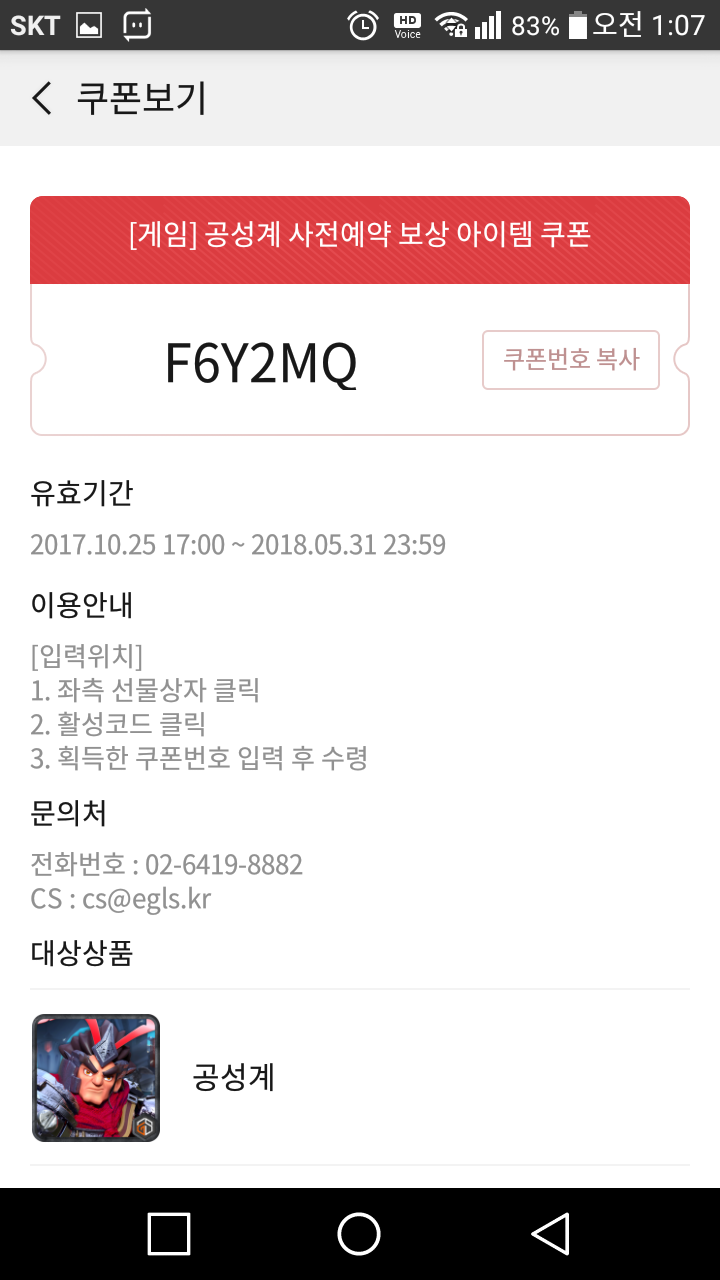The height and width of the screenshot is (1280, 720).
Task: Open the recent apps overview
Action: pos(169,1233)
